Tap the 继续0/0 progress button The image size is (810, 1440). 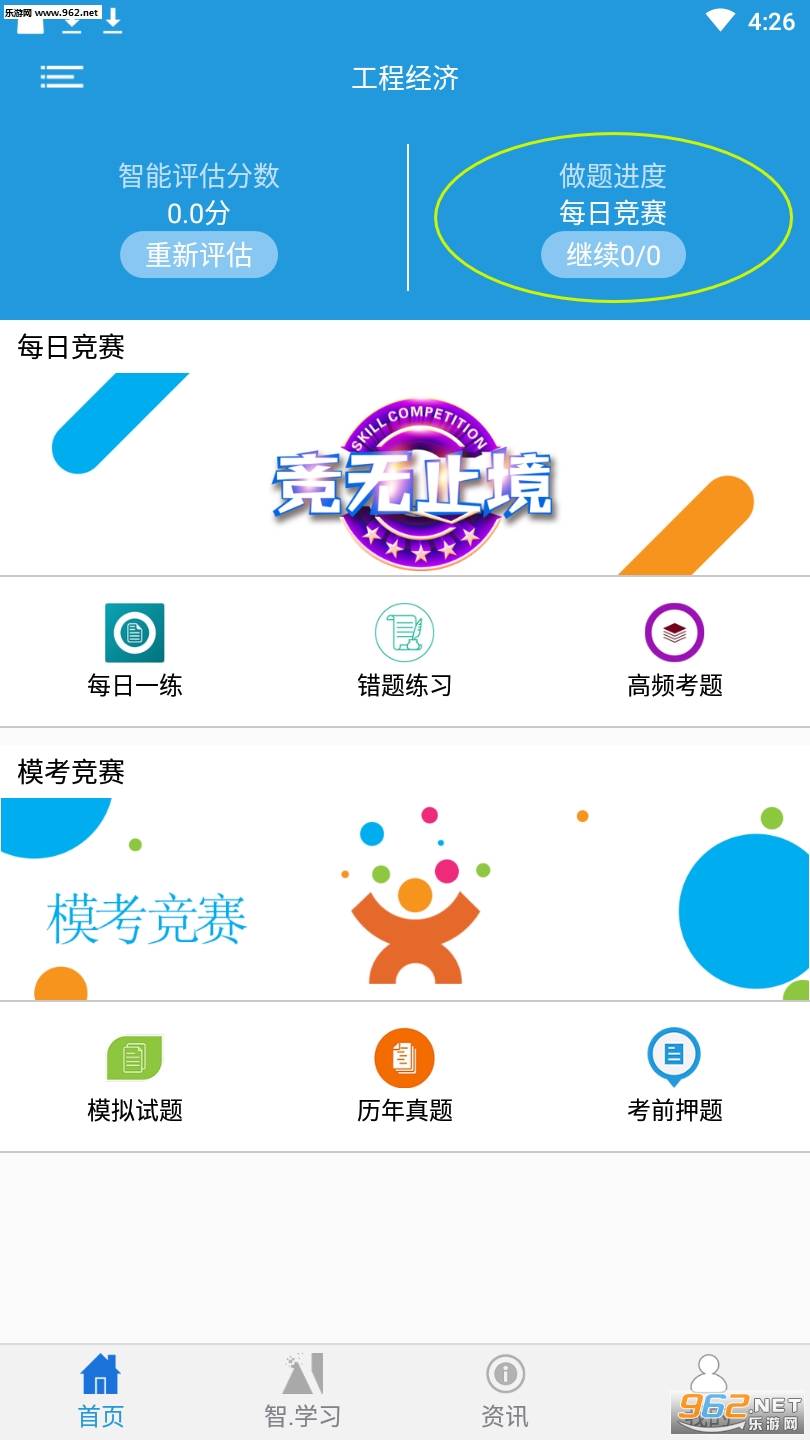613,255
